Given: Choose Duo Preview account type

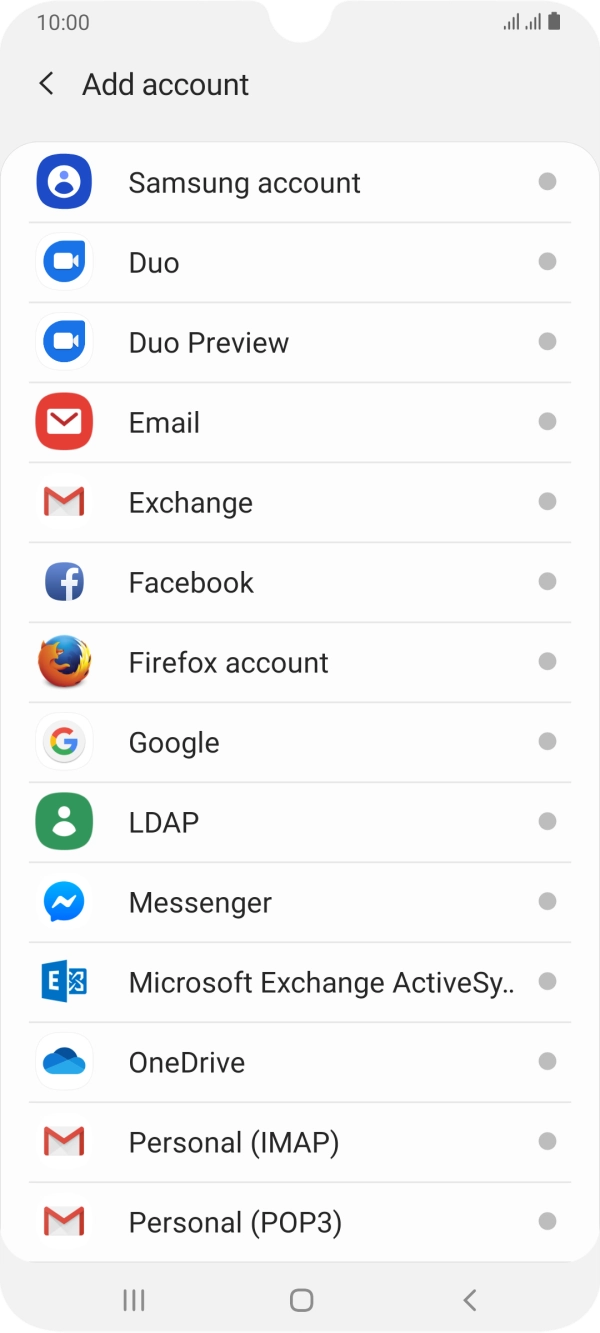Looking at the screenshot, I should [x=209, y=343].
